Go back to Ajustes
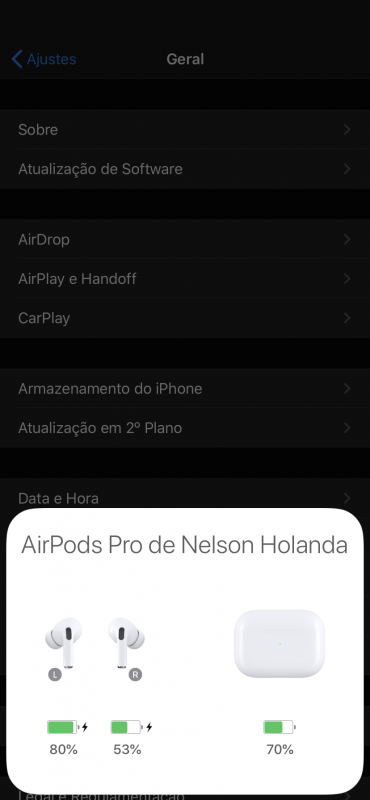The height and width of the screenshot is (800, 370). (44, 59)
